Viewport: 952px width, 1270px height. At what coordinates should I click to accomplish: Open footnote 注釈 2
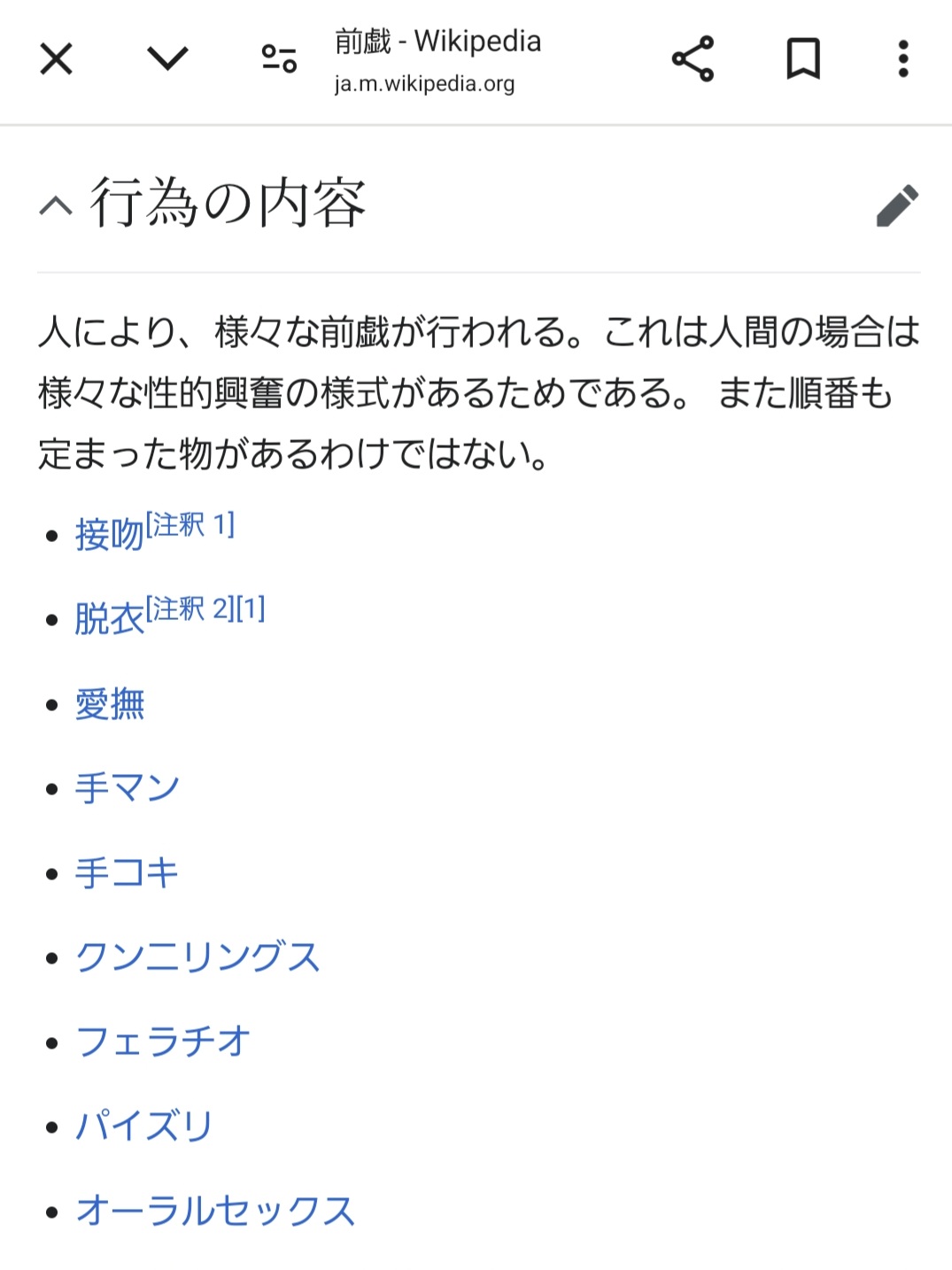tap(190, 609)
